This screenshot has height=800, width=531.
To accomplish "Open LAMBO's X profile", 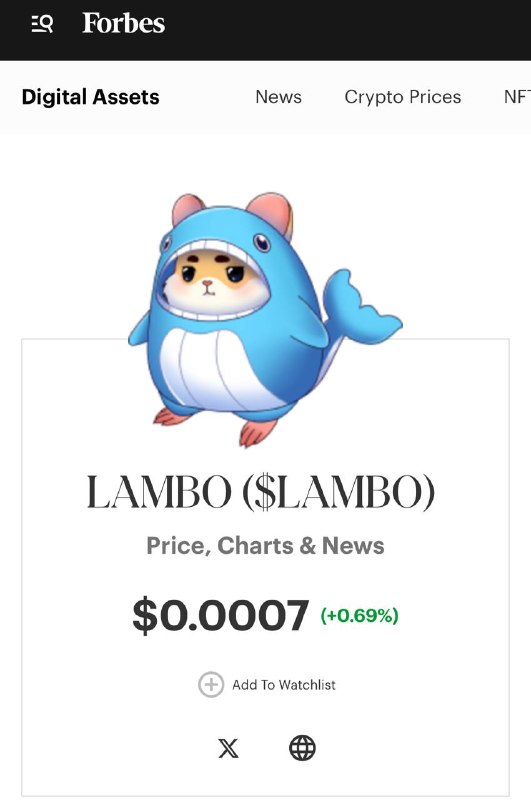I will [228, 748].
